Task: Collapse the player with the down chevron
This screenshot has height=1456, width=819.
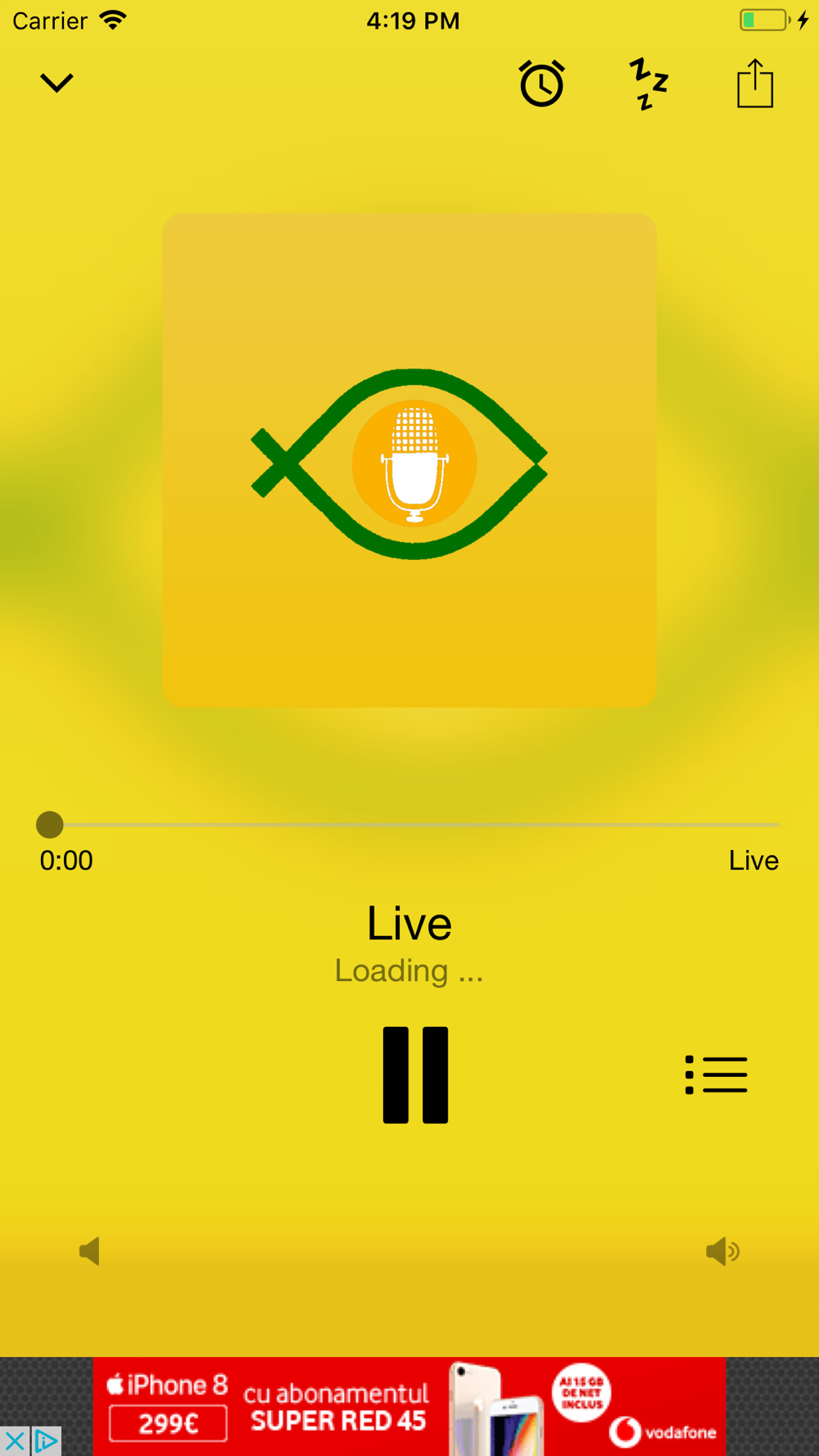Action: [57, 83]
